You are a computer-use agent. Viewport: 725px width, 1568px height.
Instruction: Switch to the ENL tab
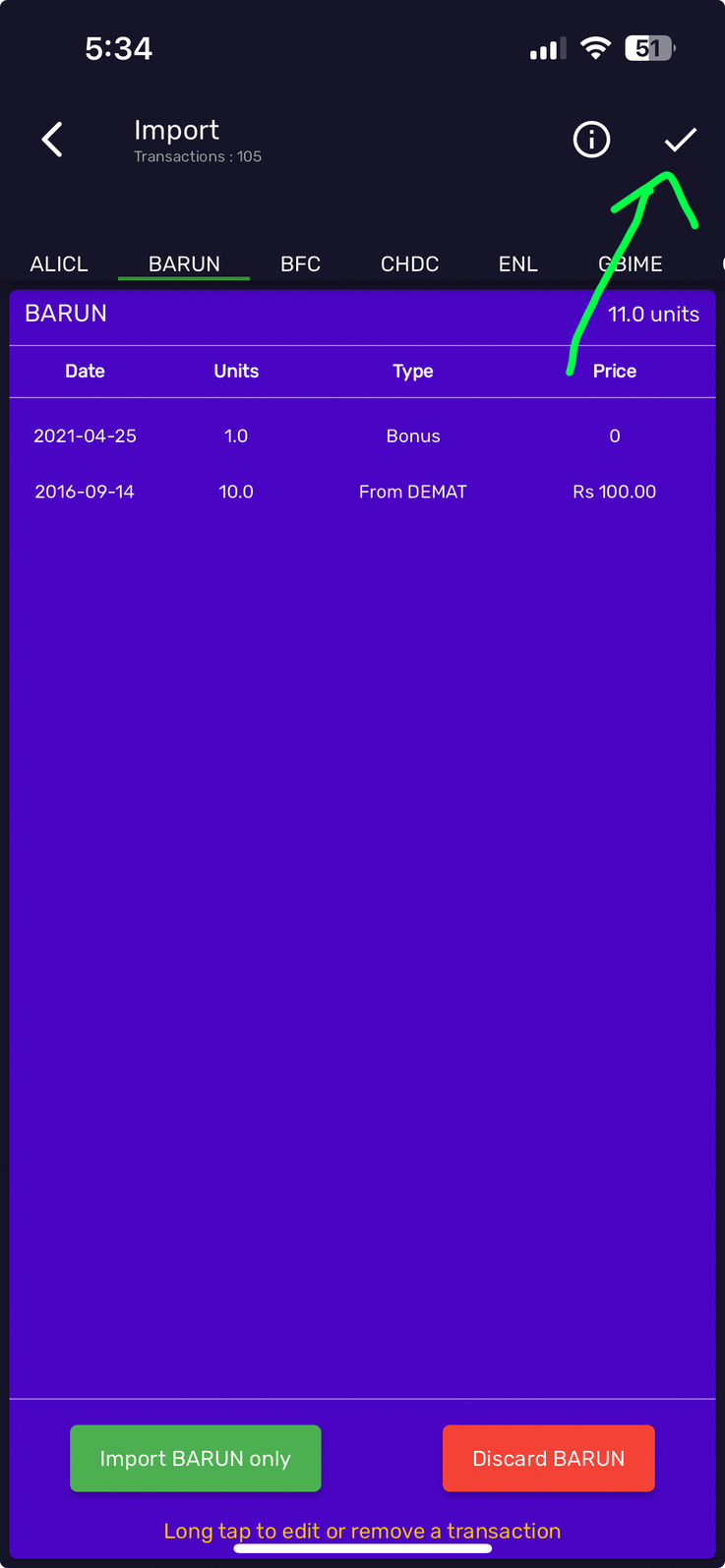click(518, 263)
